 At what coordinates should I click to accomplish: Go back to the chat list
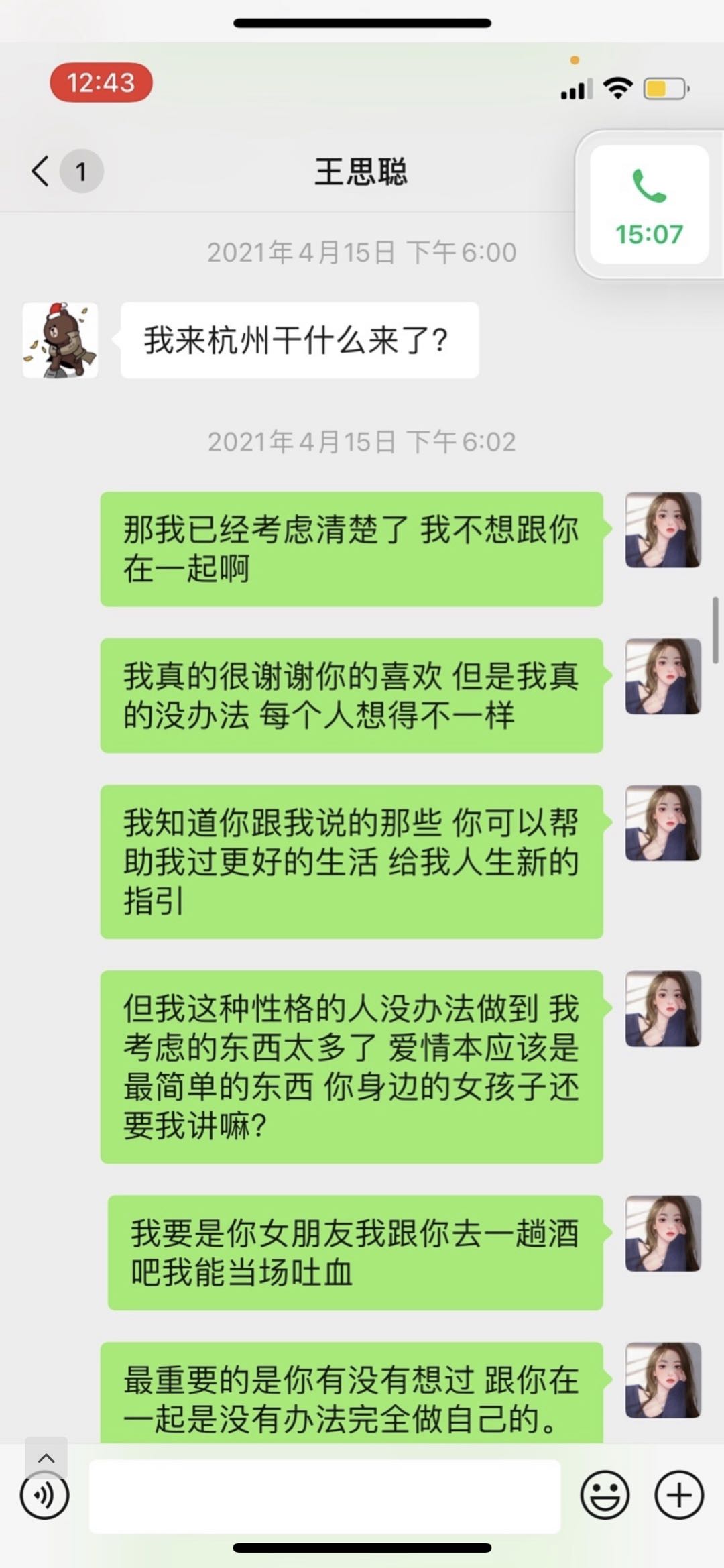click(x=42, y=171)
